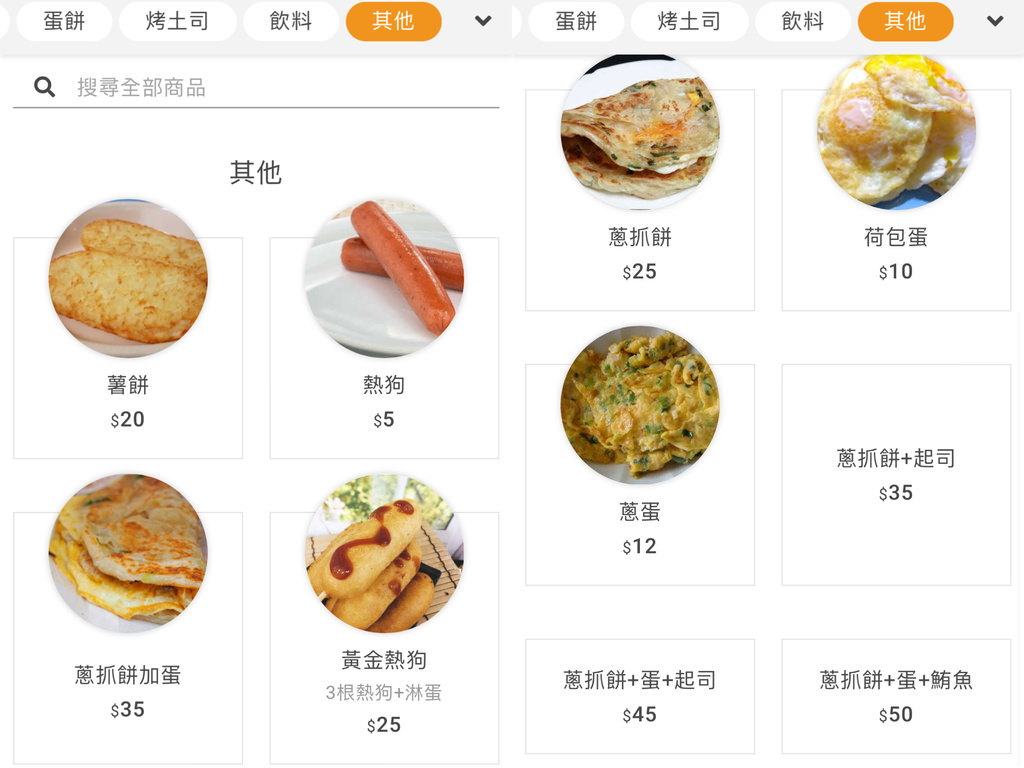
Task: Open the 蔥抓餅 $25 item card
Action: 640,200
